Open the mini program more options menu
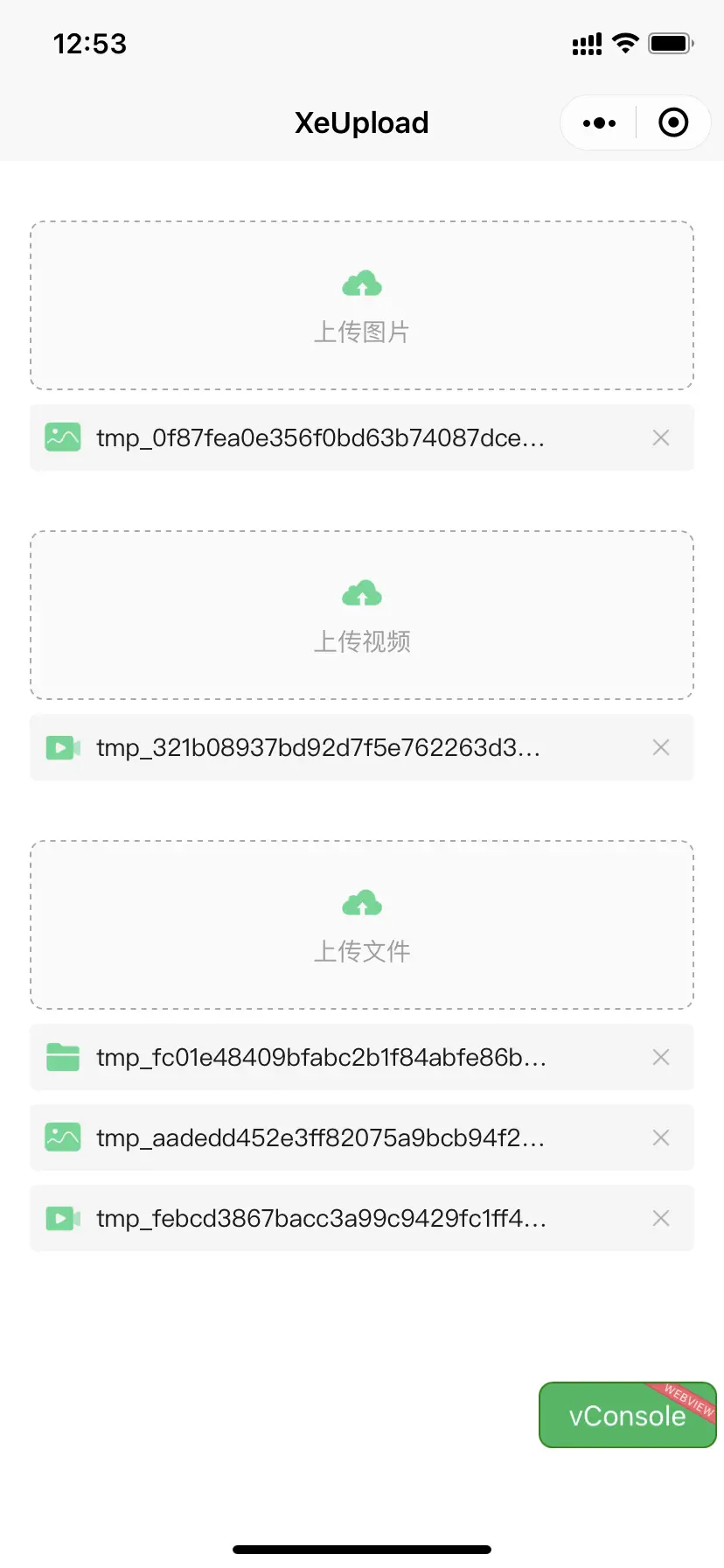Image resolution: width=724 pixels, height=1568 pixels. 599,123
